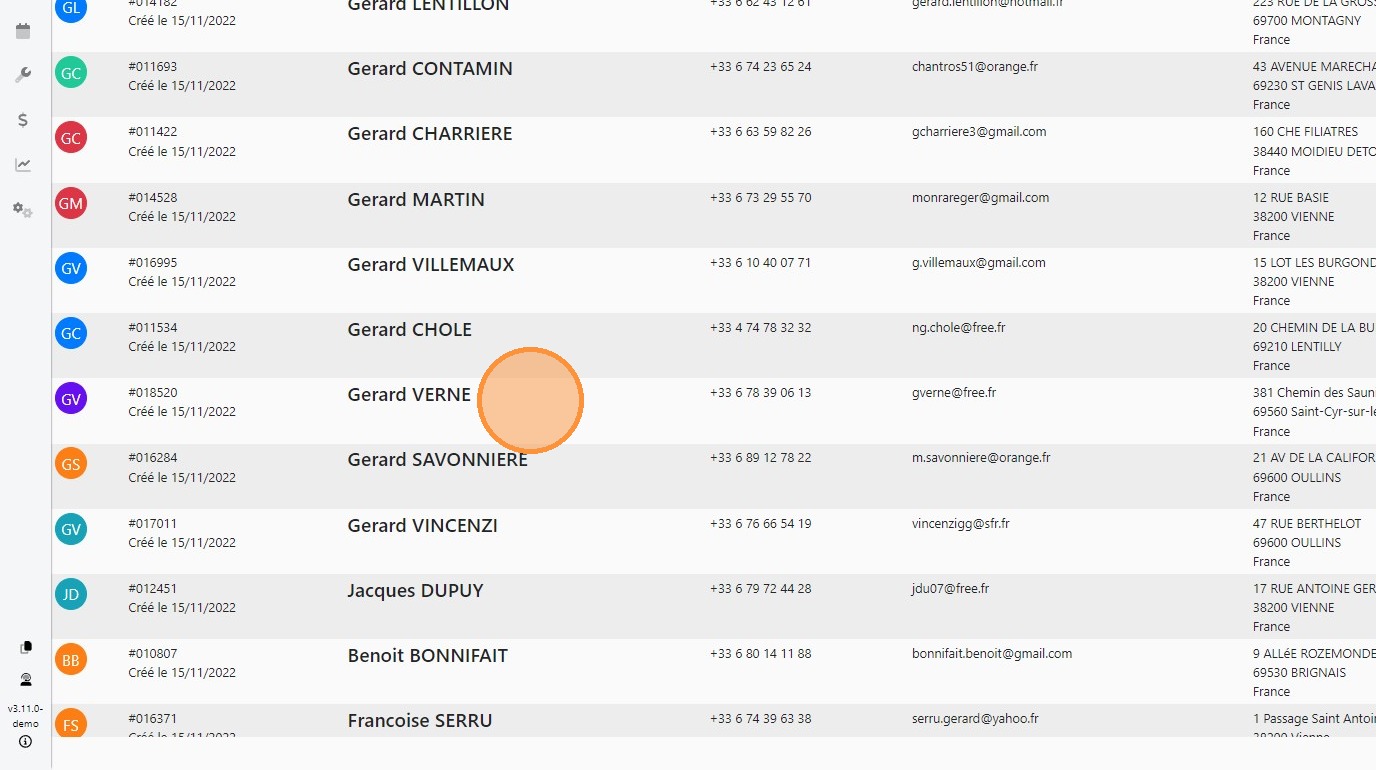Open the dollar billing section

pos(23,120)
